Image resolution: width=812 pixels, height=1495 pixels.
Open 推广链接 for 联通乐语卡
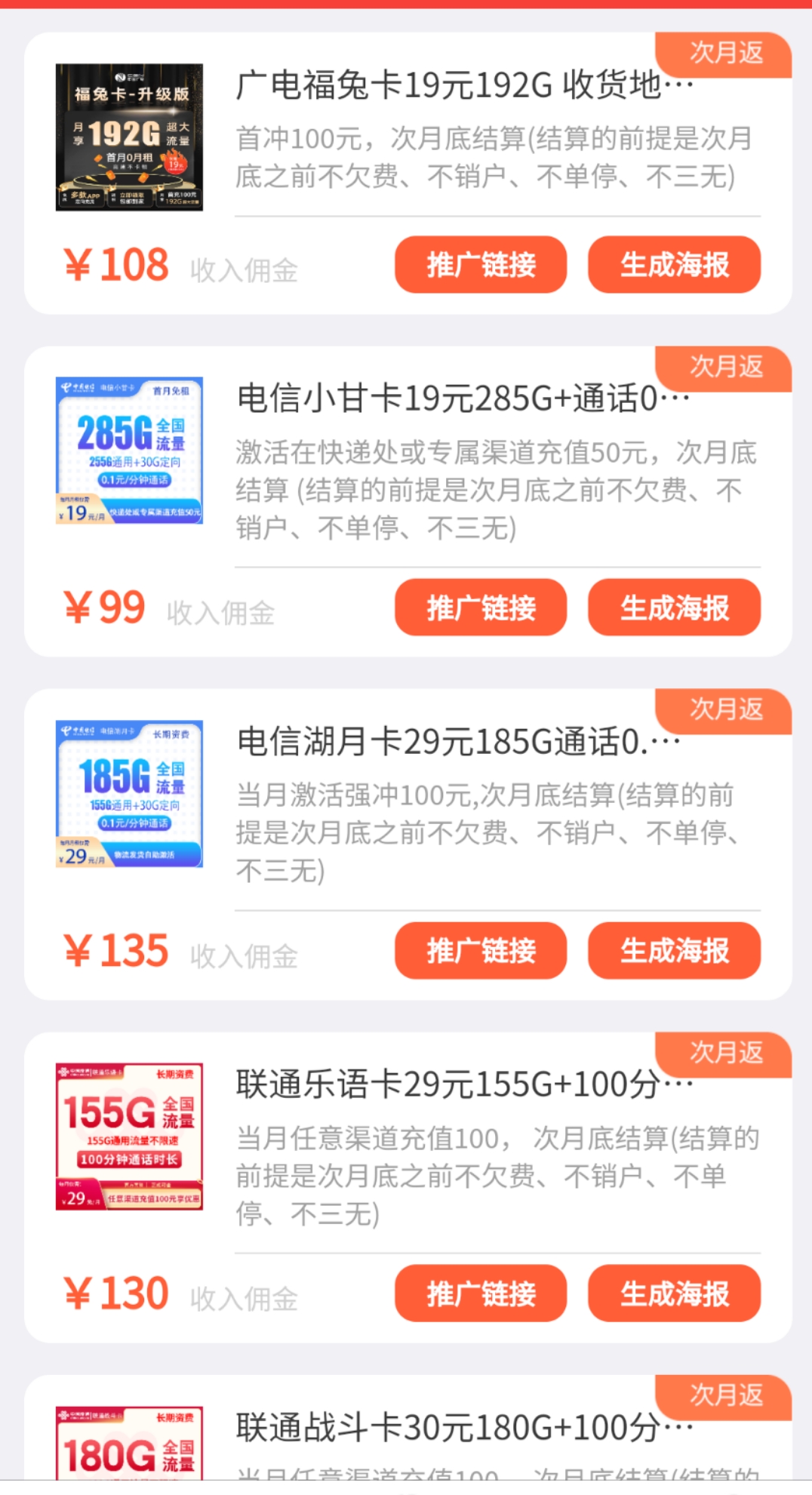point(480,1294)
